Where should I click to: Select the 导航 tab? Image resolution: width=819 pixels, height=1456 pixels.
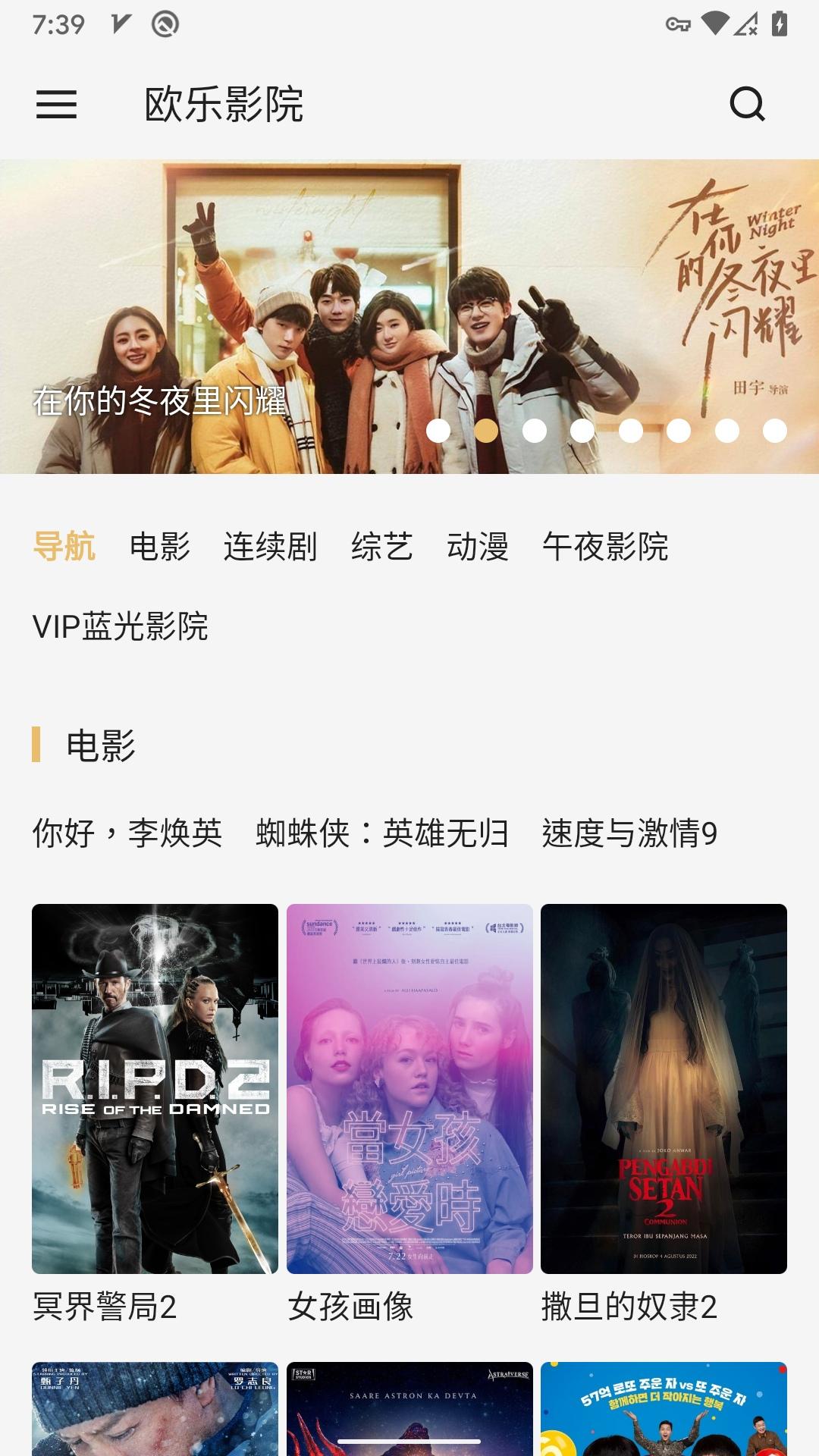[64, 547]
